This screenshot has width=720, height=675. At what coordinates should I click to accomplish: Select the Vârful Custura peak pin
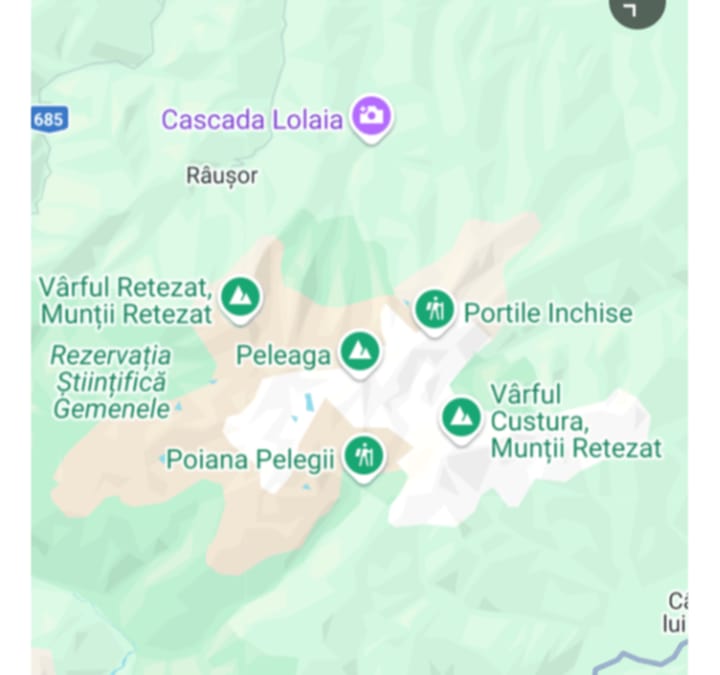461,415
